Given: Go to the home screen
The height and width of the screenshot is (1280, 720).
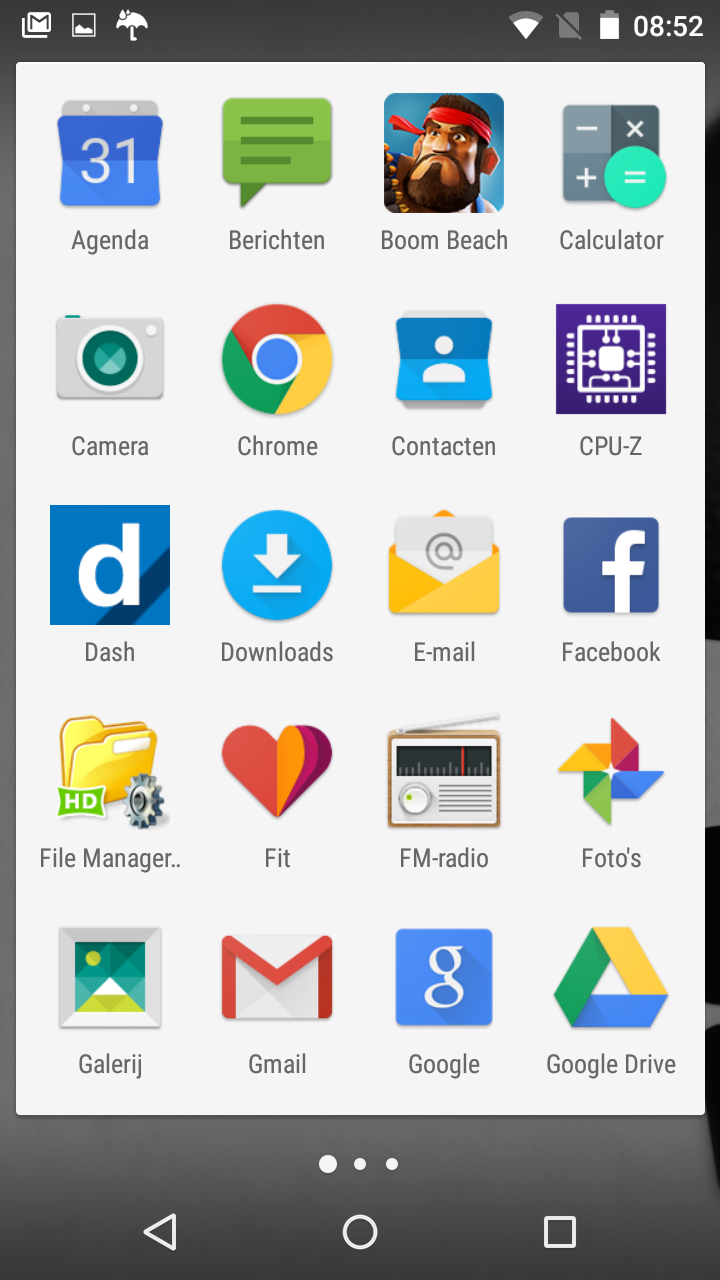Looking at the screenshot, I should tap(360, 1232).
